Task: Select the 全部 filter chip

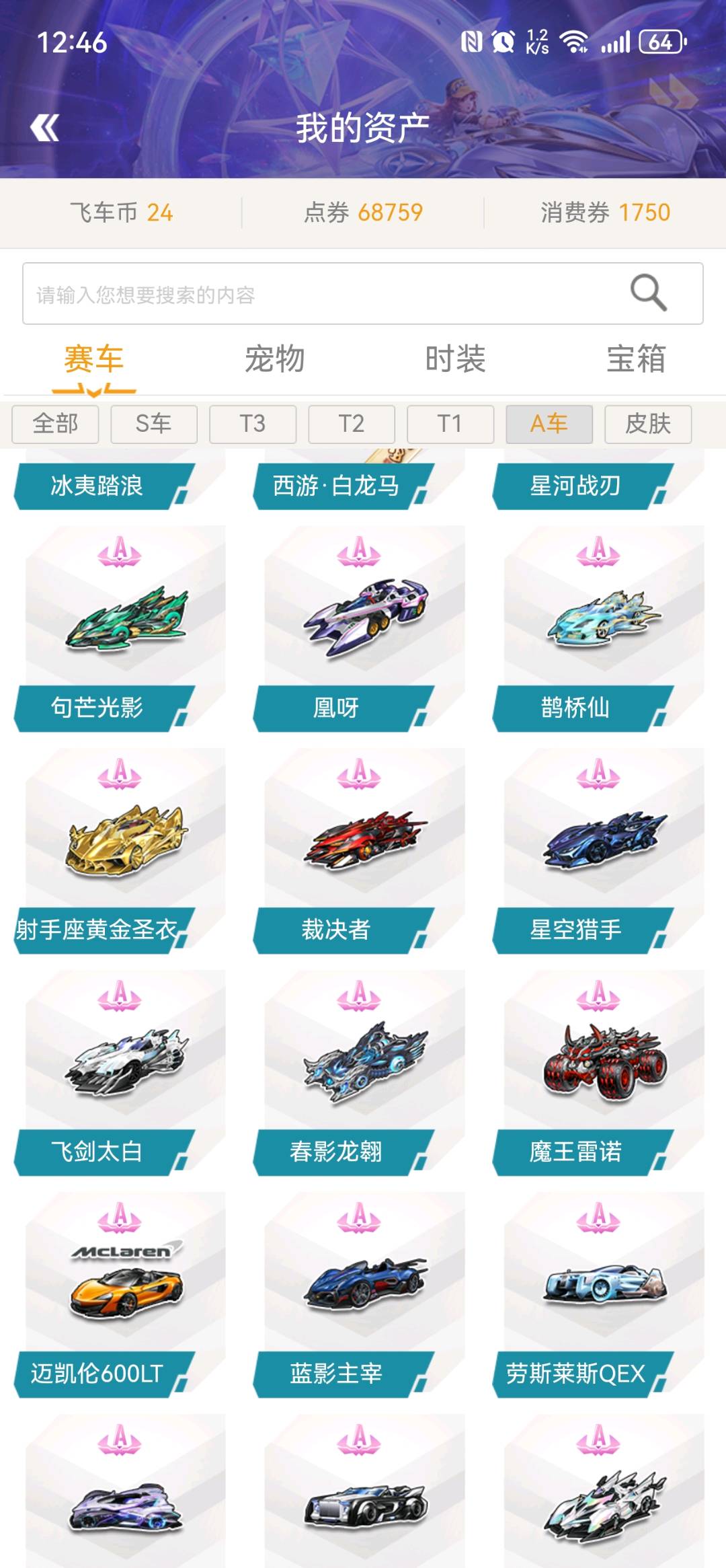Action: [x=55, y=424]
